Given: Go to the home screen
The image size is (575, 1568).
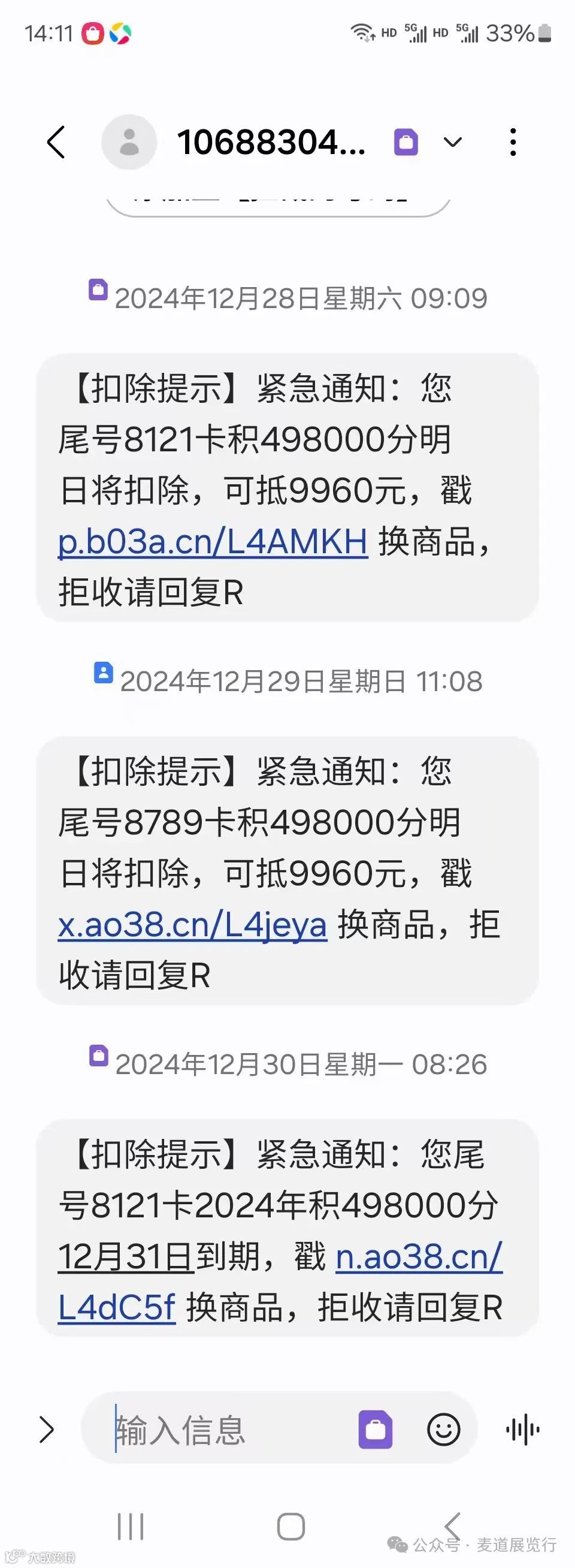Looking at the screenshot, I should (x=291, y=1527).
